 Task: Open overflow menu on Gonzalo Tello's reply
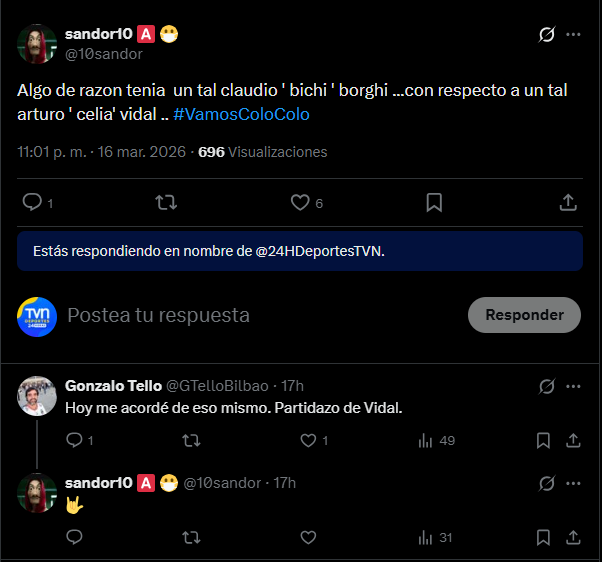click(573, 385)
